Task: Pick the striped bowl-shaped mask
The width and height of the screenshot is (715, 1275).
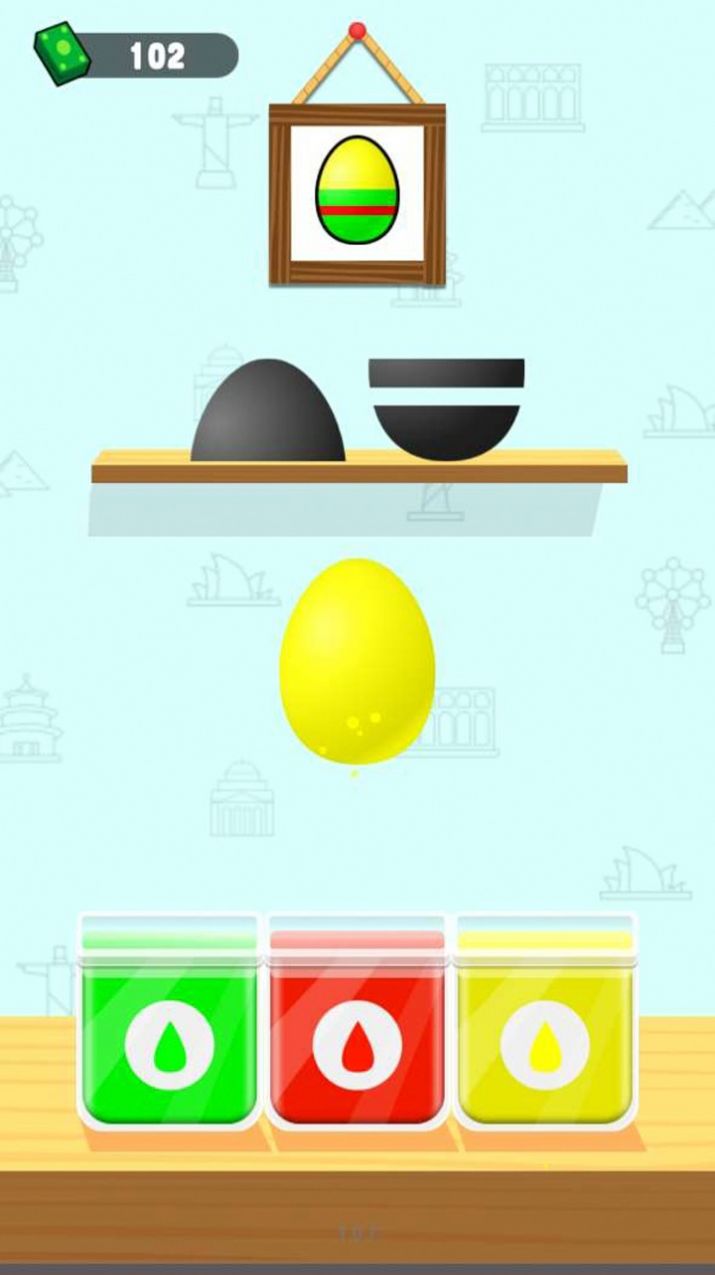Action: tap(447, 410)
